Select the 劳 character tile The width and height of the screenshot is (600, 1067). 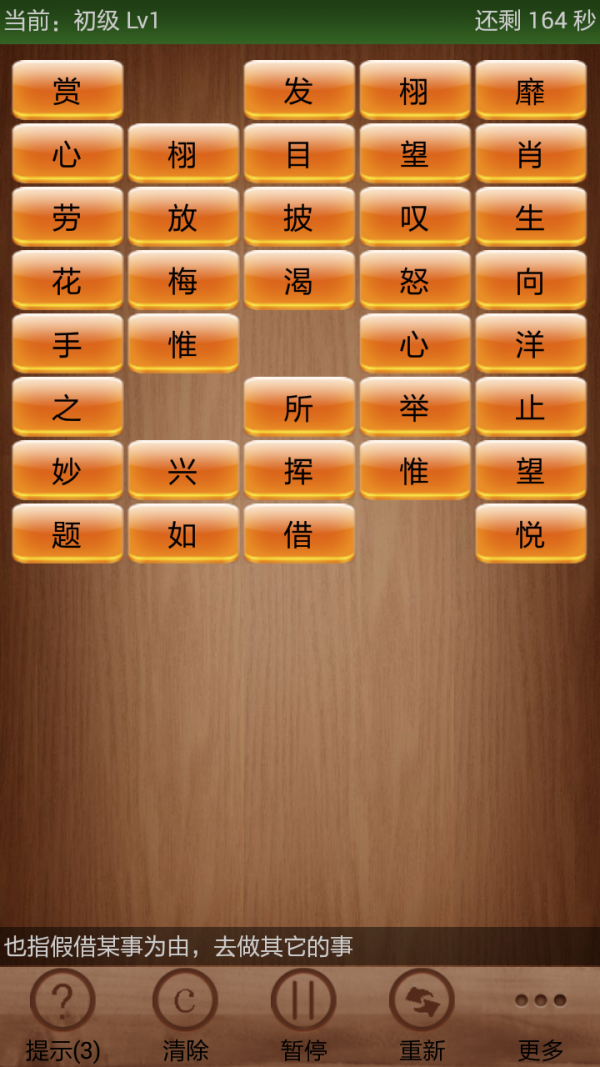(x=67, y=217)
